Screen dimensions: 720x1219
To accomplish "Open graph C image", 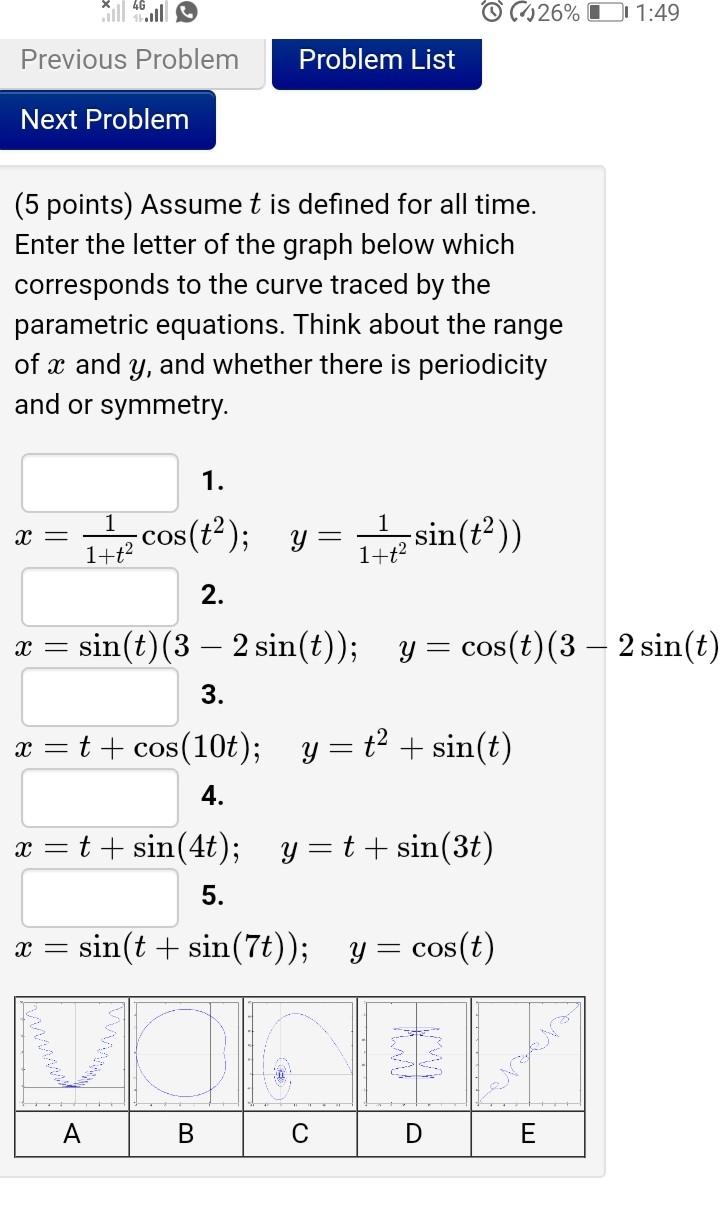I will click(x=300, y=1052).
